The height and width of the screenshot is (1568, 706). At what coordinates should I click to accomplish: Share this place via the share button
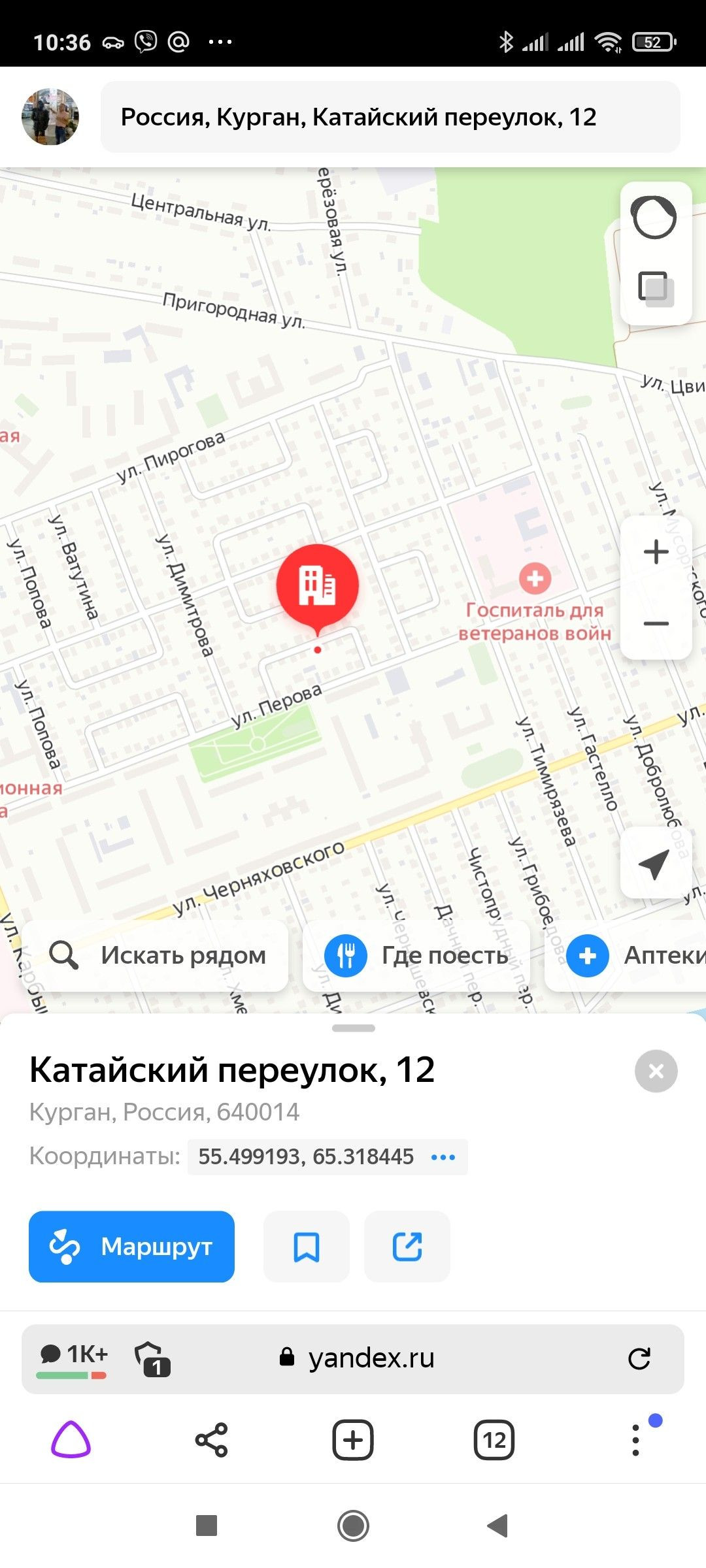pyautogui.click(x=407, y=1247)
